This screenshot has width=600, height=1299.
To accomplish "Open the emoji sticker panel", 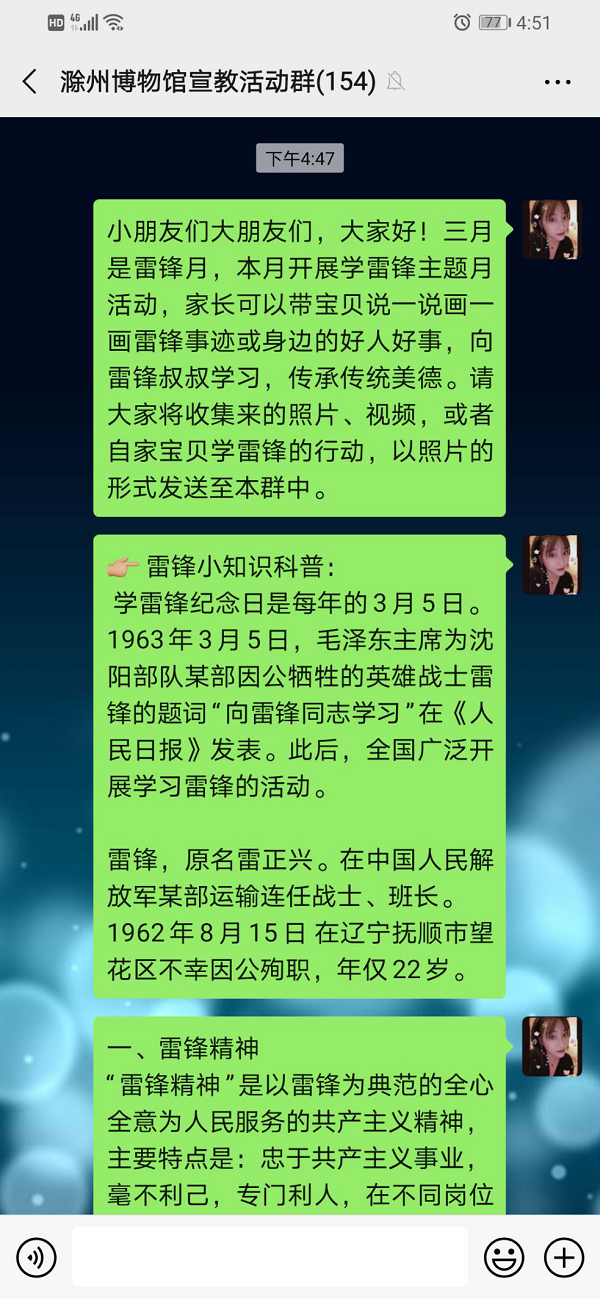I will click(x=504, y=1257).
